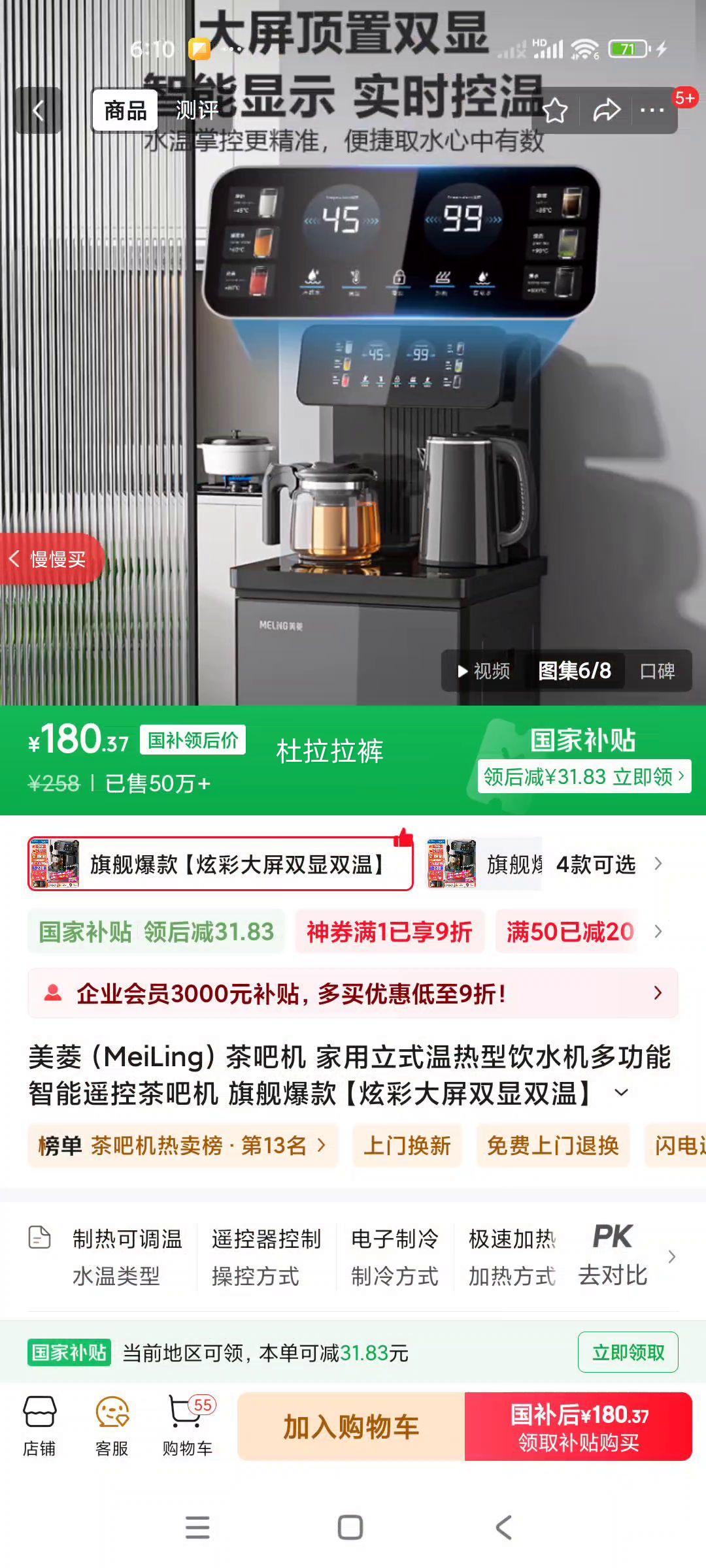Screen dimensions: 706x1568
Task: Tap PK 去对比 to compare products
Action: pyautogui.click(x=613, y=1256)
